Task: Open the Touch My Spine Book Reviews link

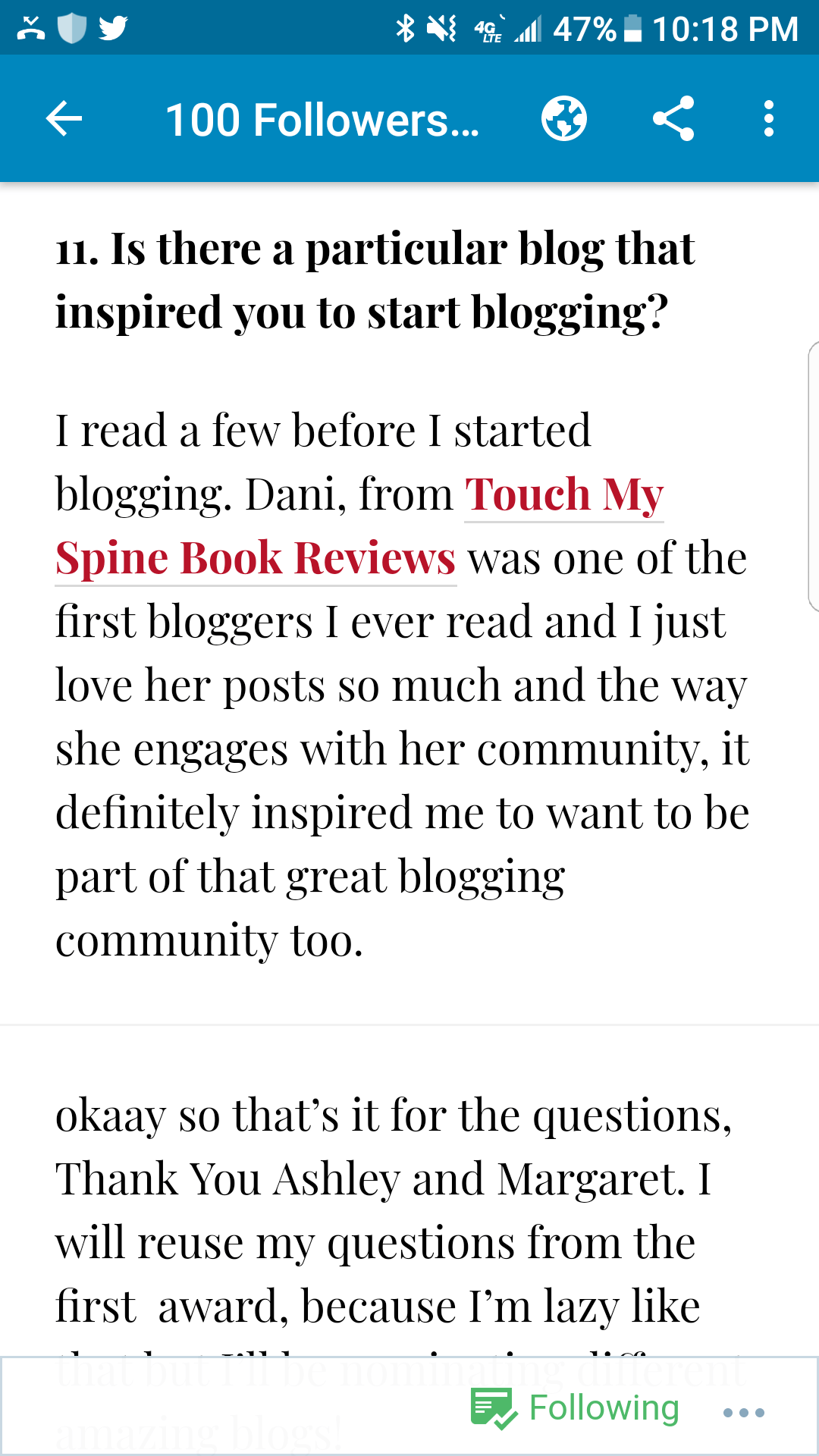Action: tap(255, 559)
